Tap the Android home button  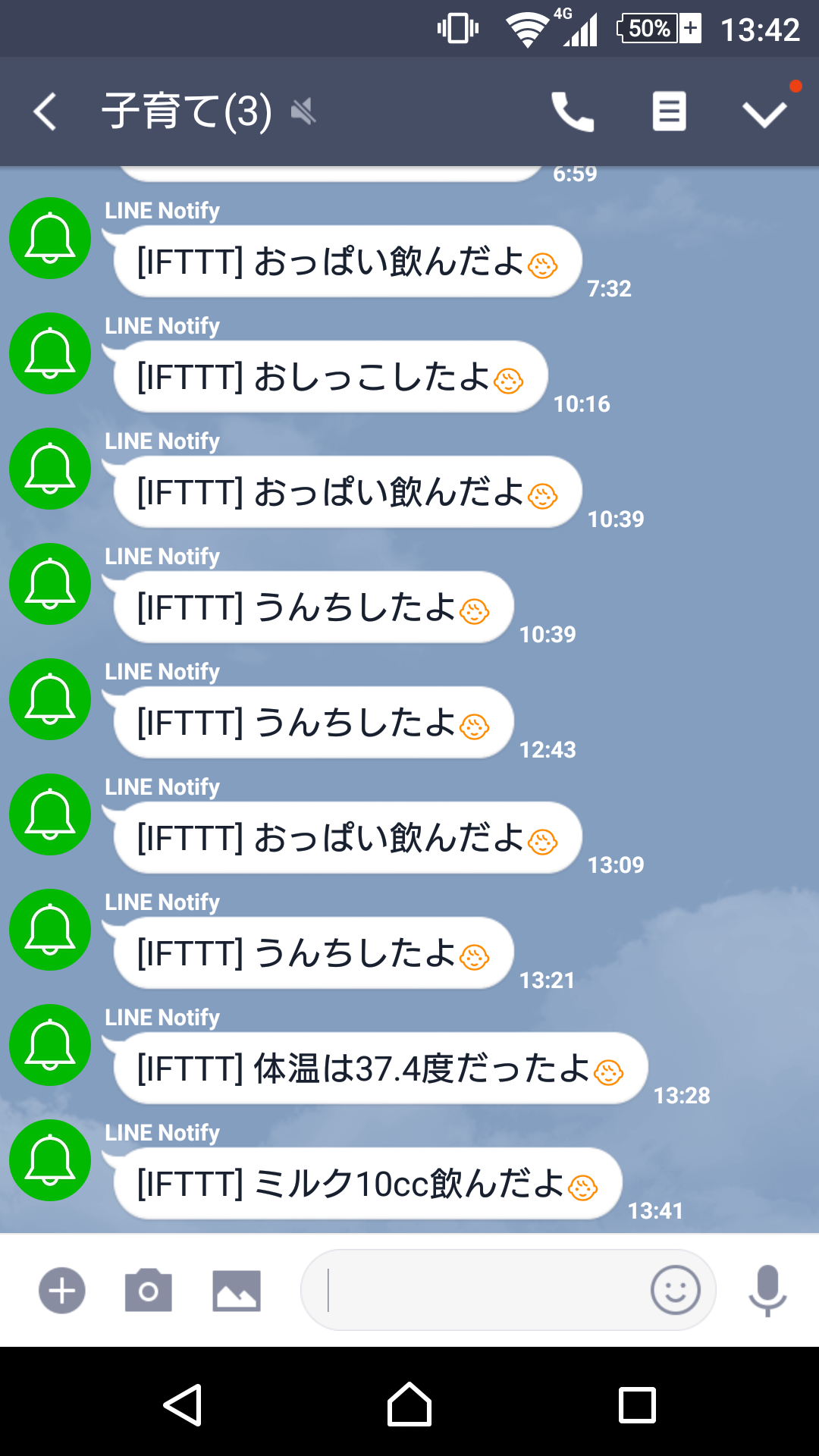click(x=409, y=1404)
